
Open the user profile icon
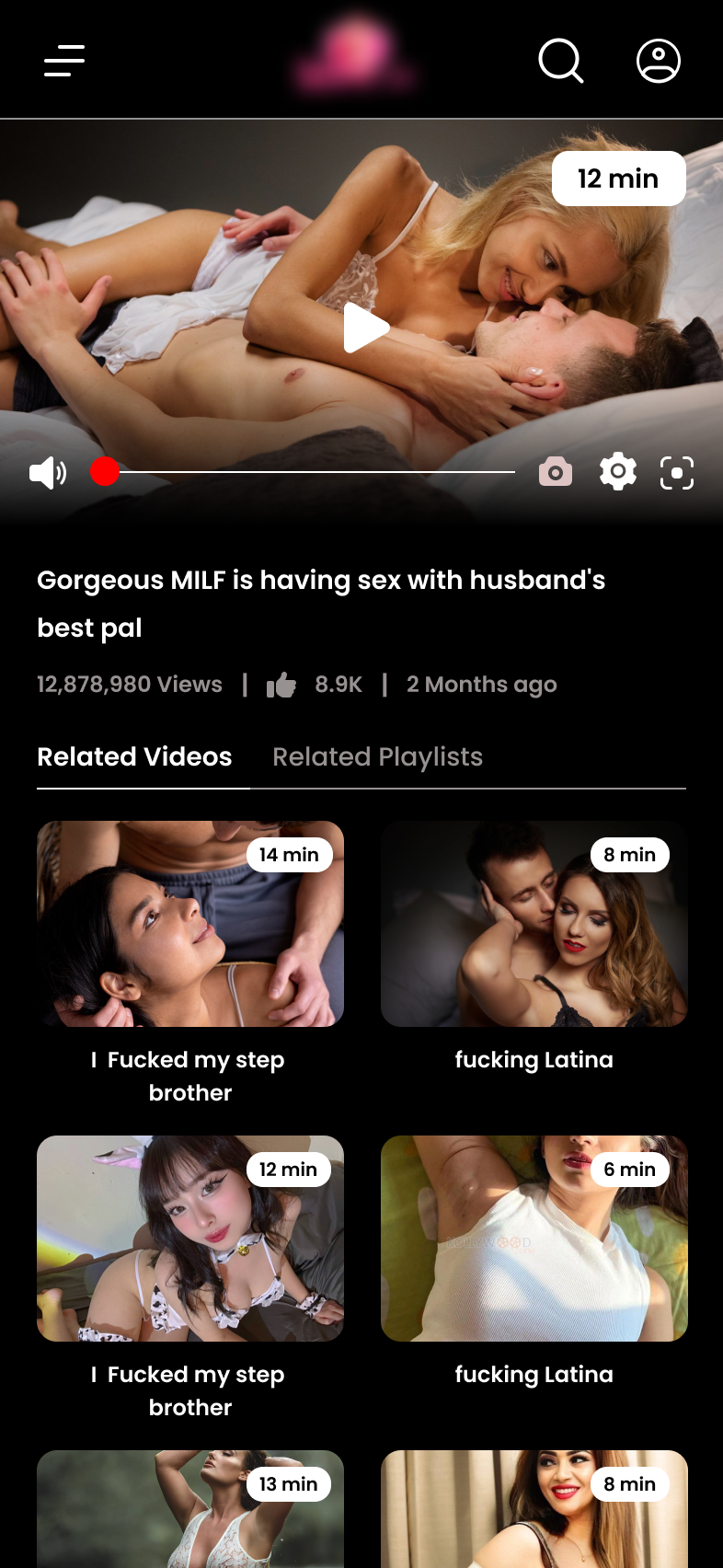659,61
